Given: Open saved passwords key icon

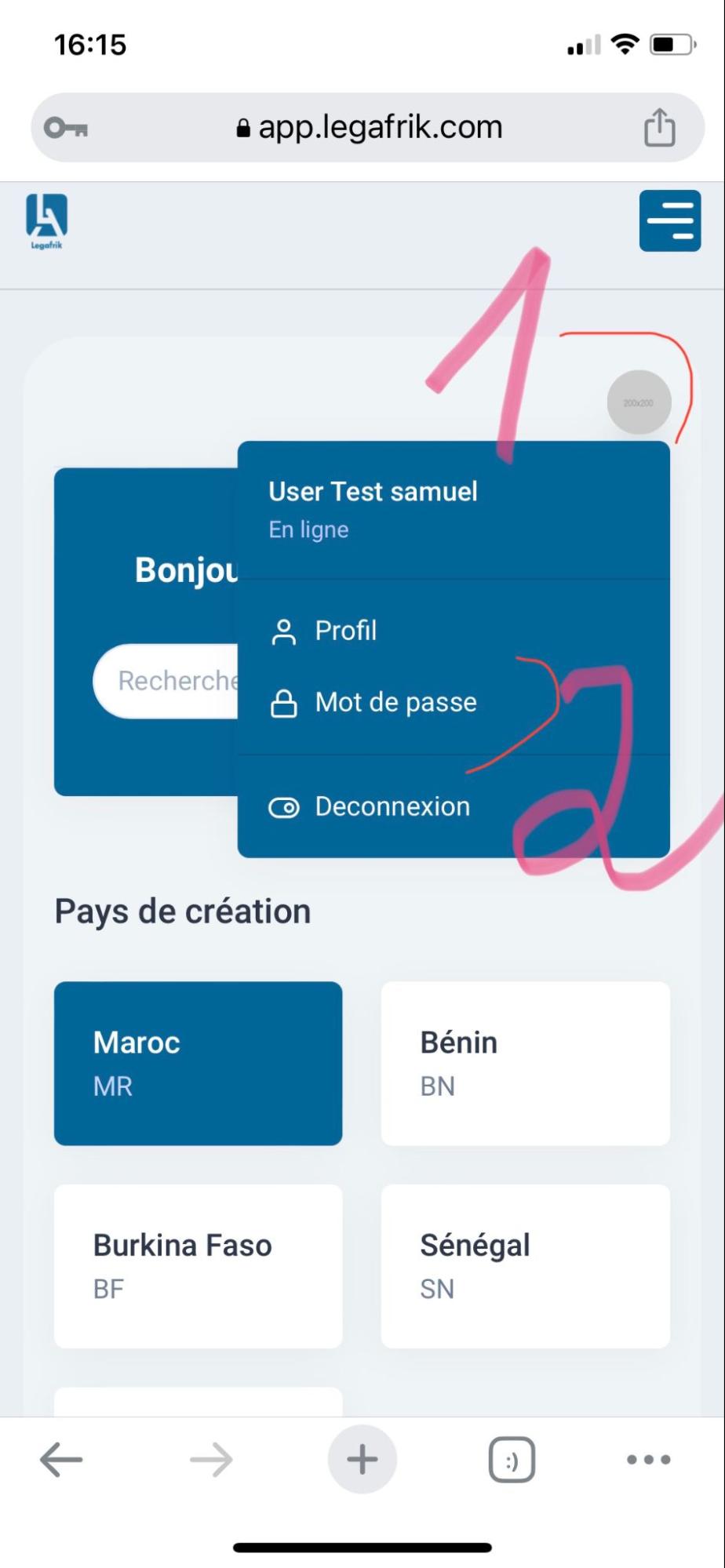Looking at the screenshot, I should (66, 127).
